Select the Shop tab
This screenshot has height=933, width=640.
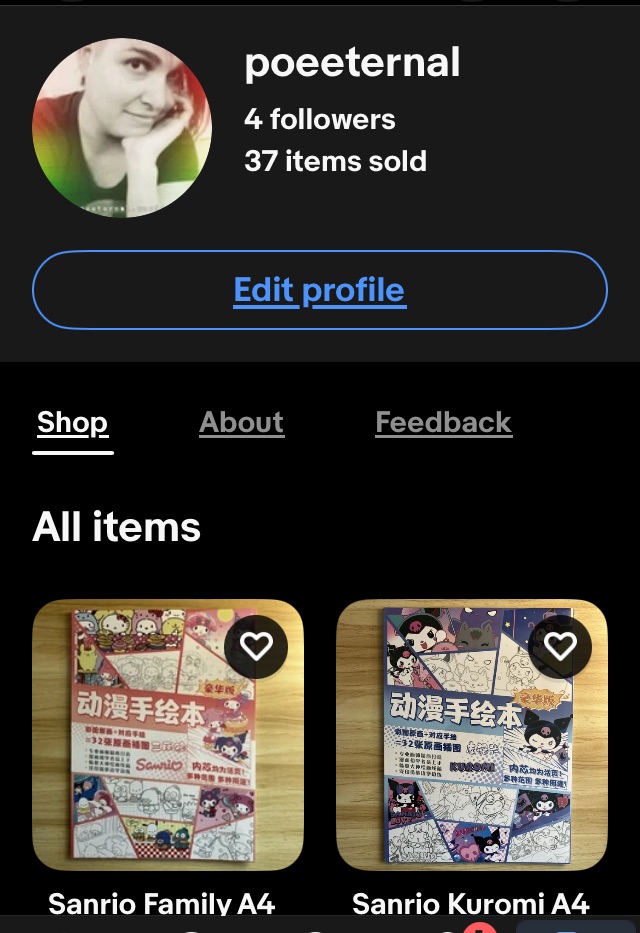click(73, 424)
